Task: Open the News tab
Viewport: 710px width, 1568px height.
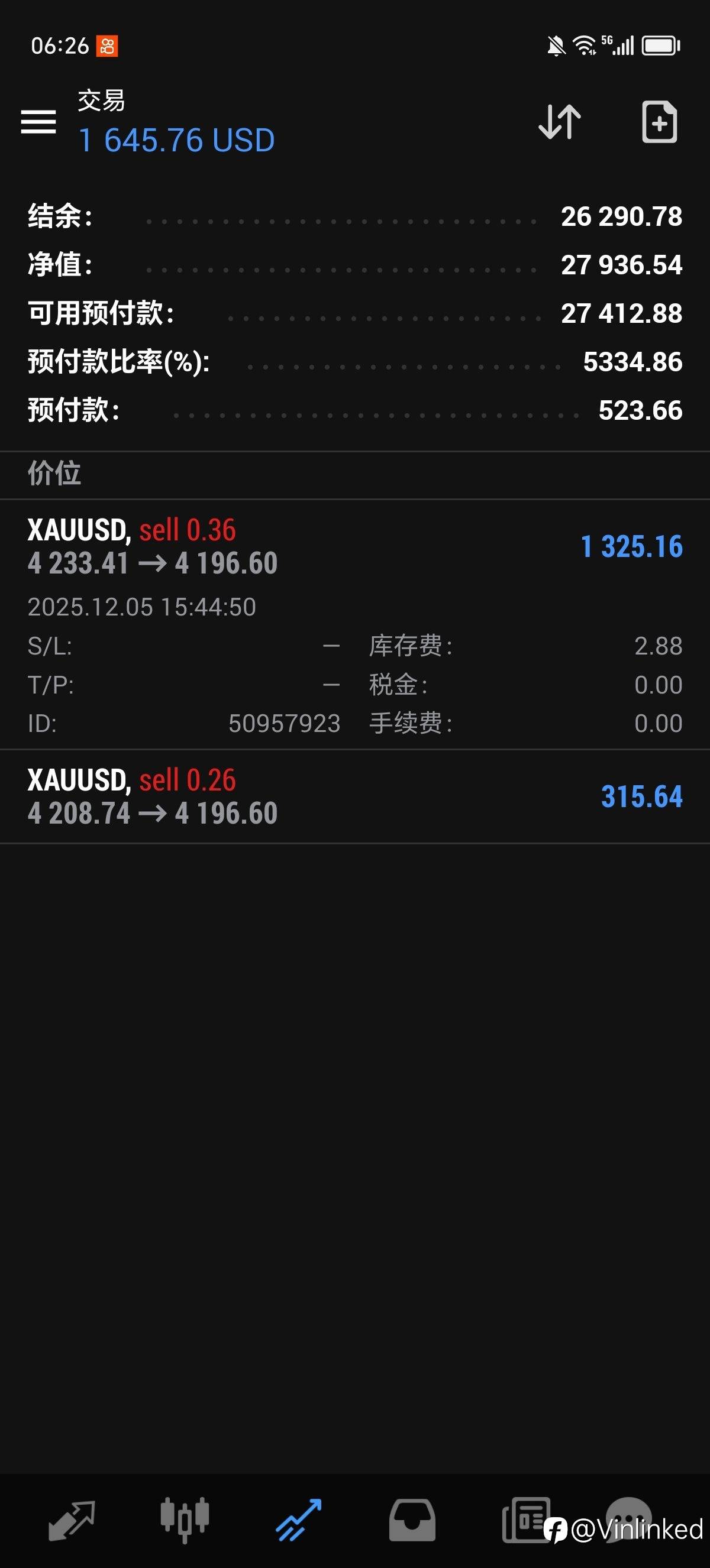Action: coord(526,1521)
